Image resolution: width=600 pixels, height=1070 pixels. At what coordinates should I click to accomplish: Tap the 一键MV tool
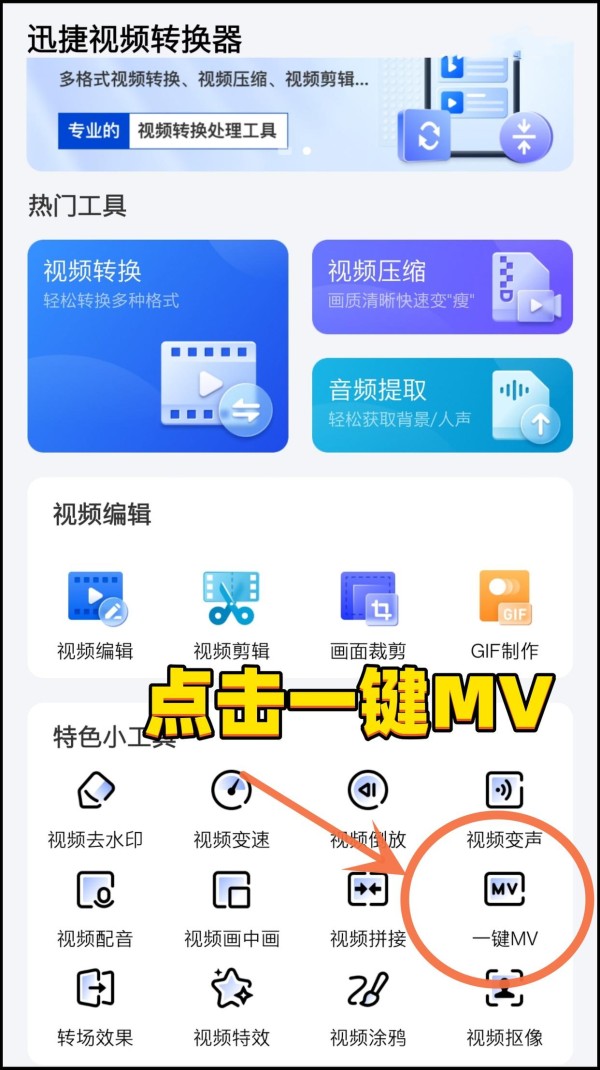tap(504, 909)
